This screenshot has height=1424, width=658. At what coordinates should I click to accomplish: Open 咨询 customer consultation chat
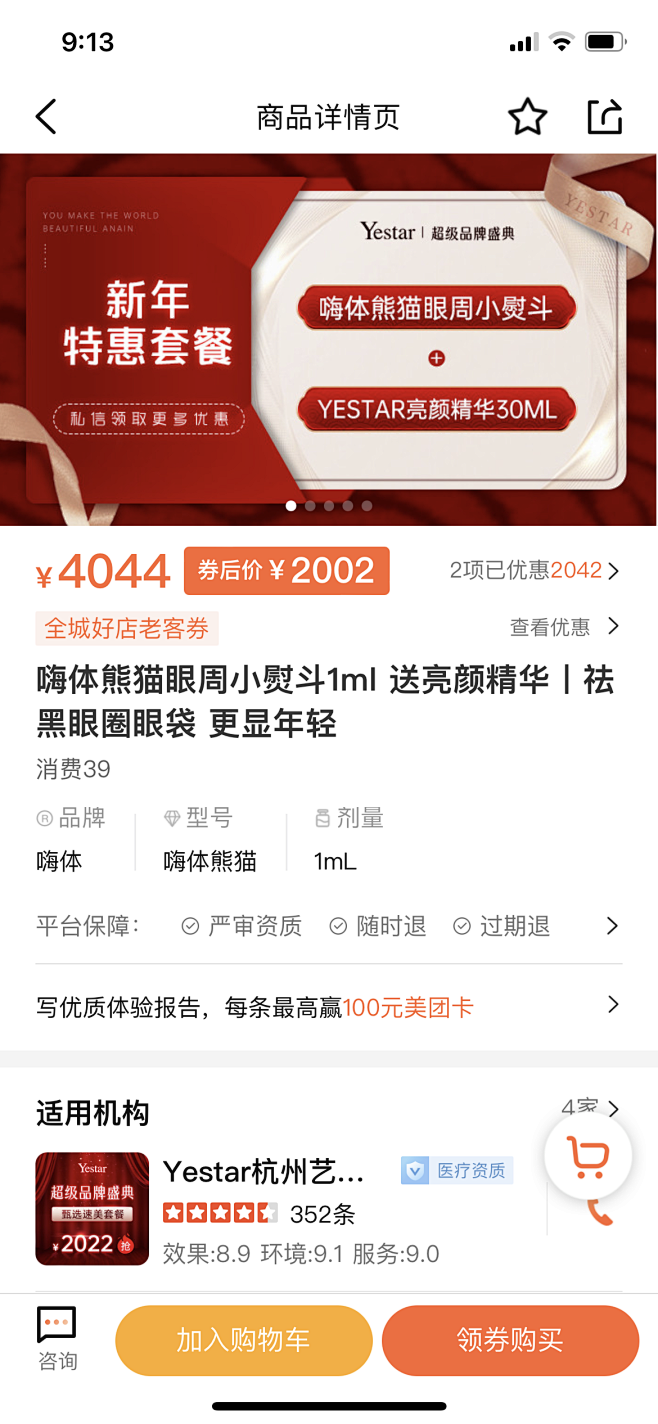[x=57, y=1340]
